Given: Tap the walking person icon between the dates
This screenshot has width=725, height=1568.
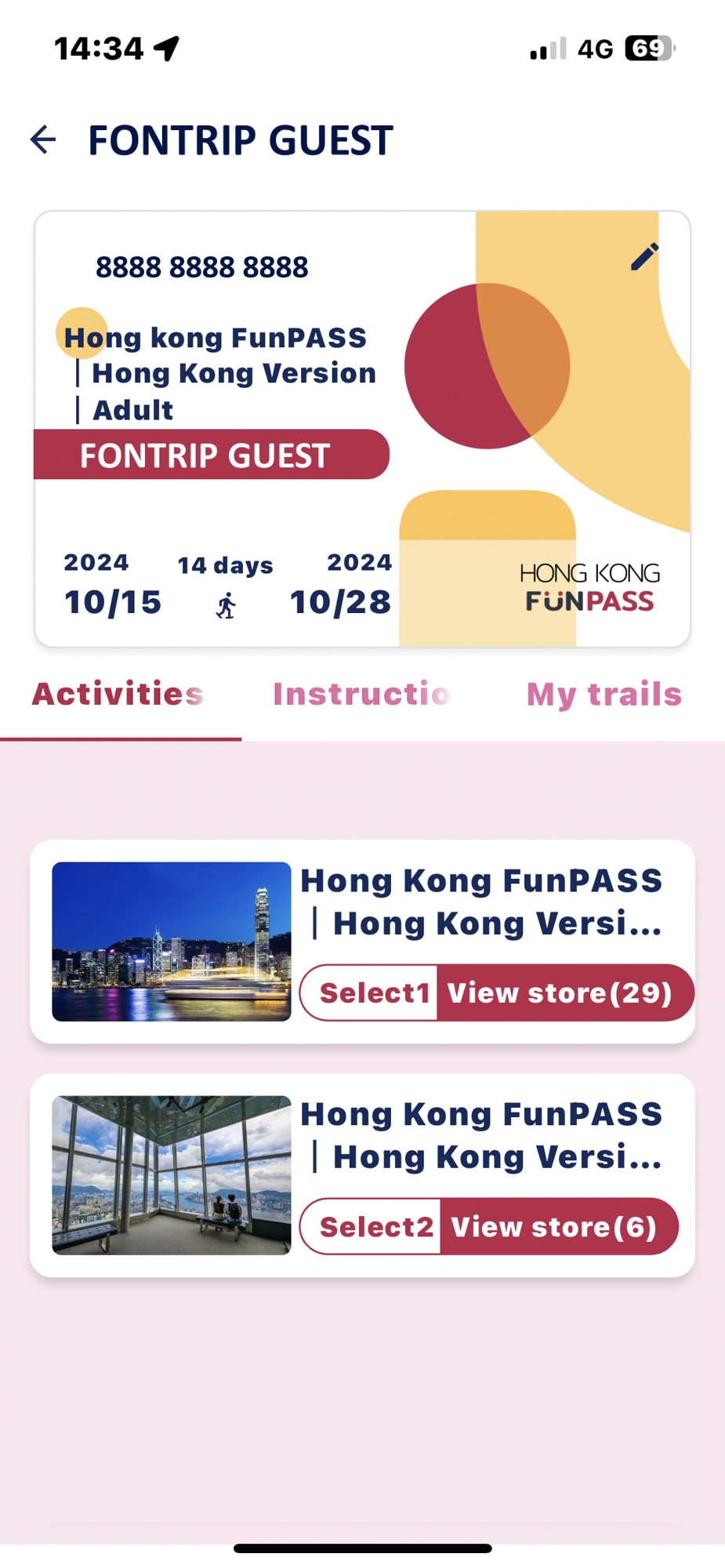Looking at the screenshot, I should point(227,605).
